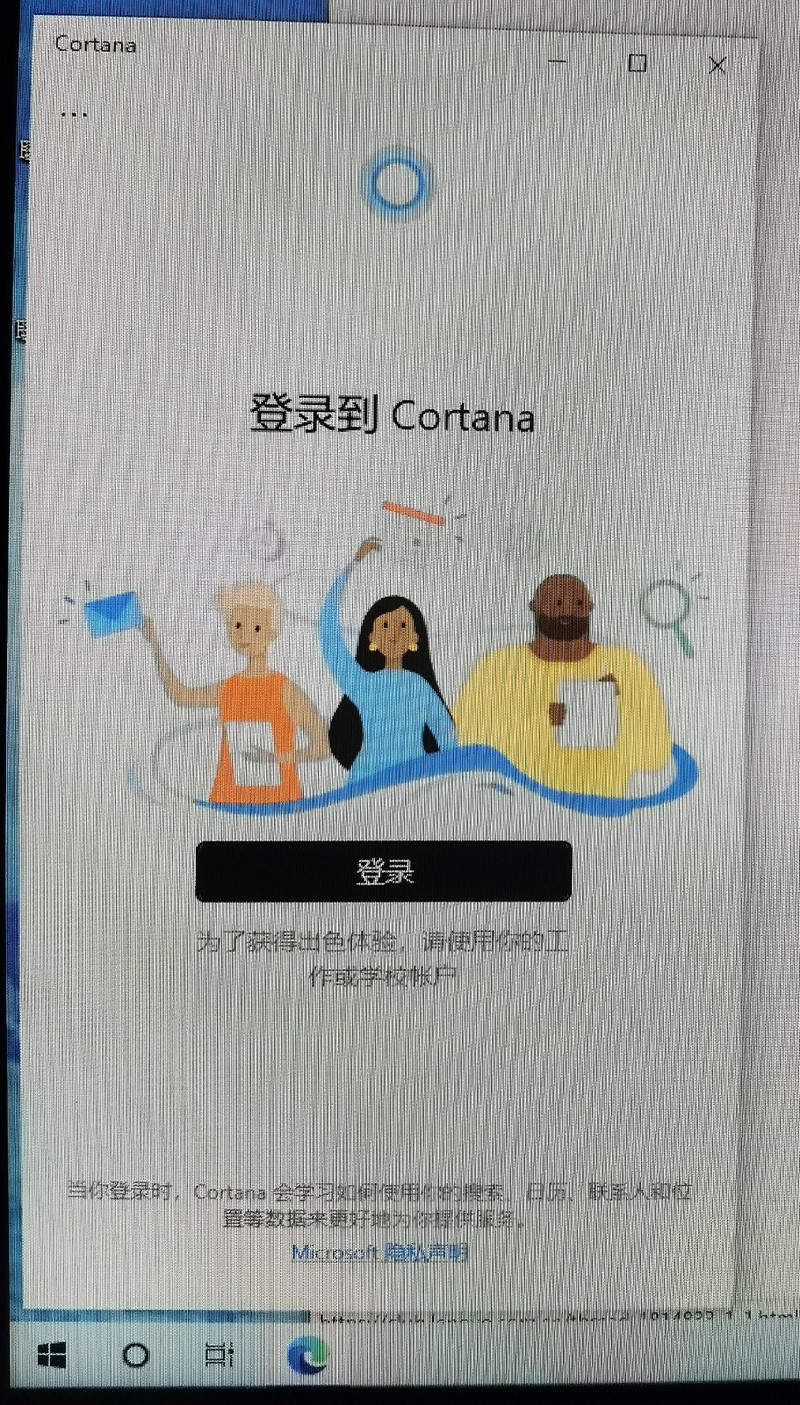This screenshot has width=800, height=1405.
Task: Tap the 登录 sign-in button
Action: pyautogui.click(x=384, y=872)
